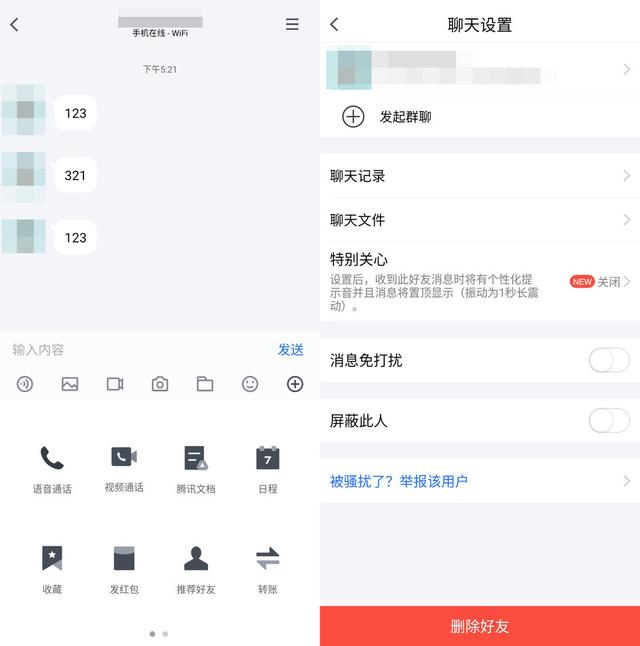Viewport: 640px width, 646px height.
Task: Open the emoji picker
Action: [x=250, y=384]
